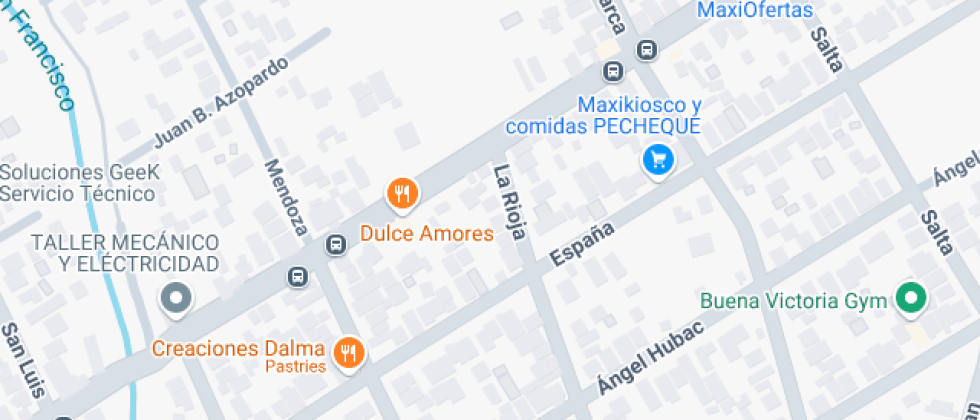The width and height of the screenshot is (980, 420).
Task: Open Soluciones GeeK Servicio Técnico label
Action: (x=80, y=183)
